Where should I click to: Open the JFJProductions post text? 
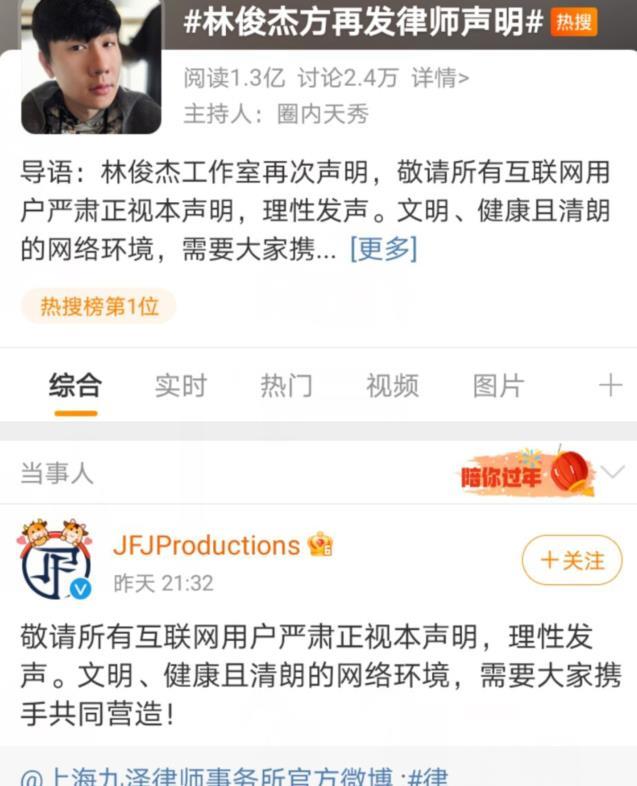(320, 675)
